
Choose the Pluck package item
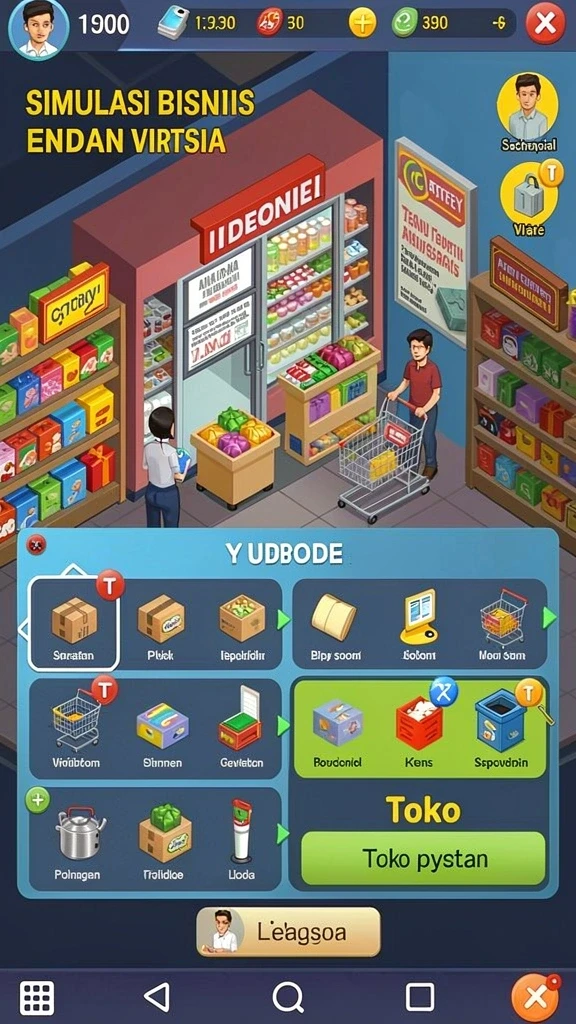click(x=160, y=627)
